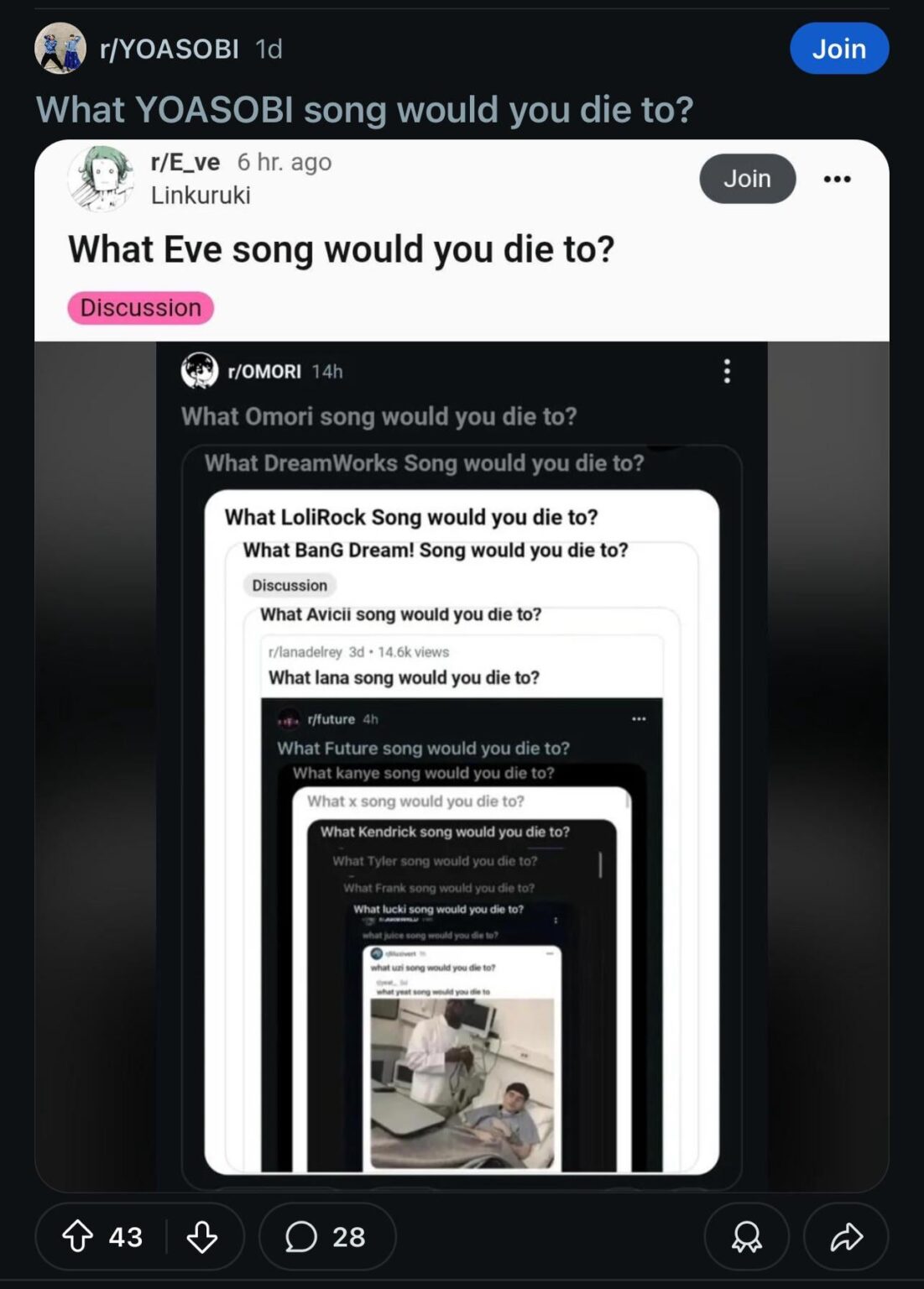This screenshot has width=924, height=1289.
Task: Give an award to this post
Action: (x=746, y=1236)
